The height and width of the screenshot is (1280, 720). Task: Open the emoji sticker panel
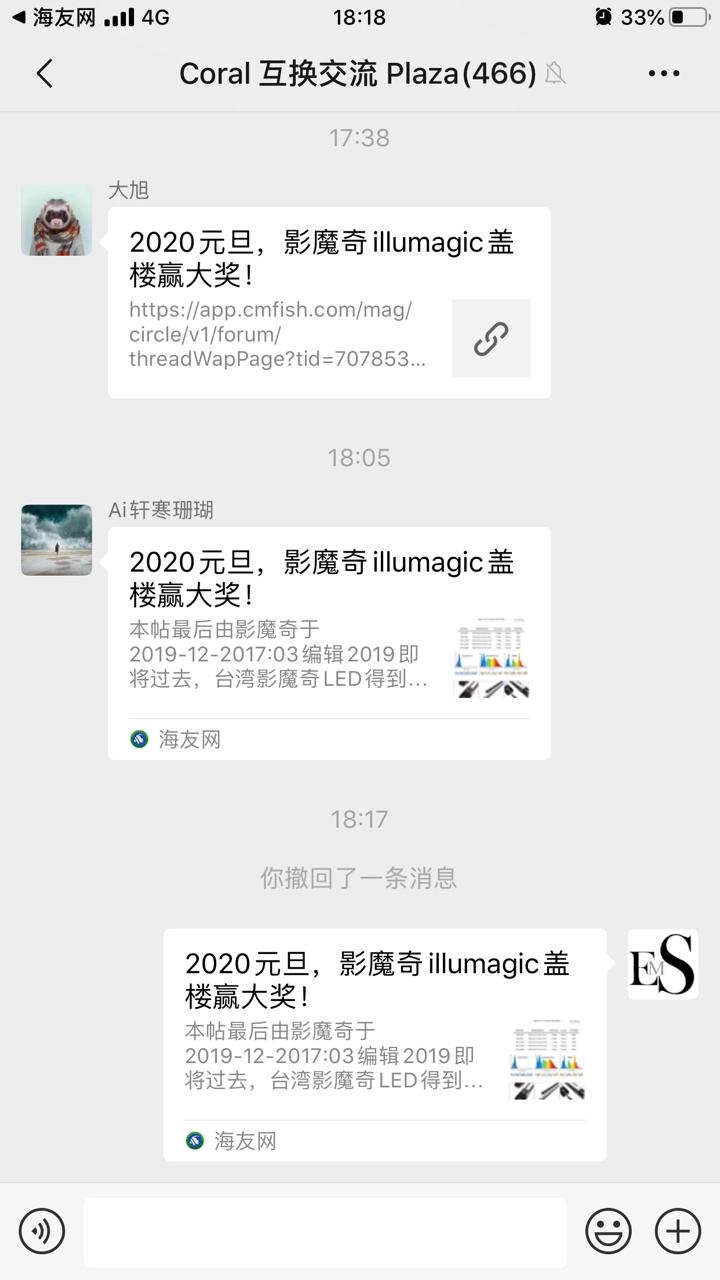pos(608,1230)
